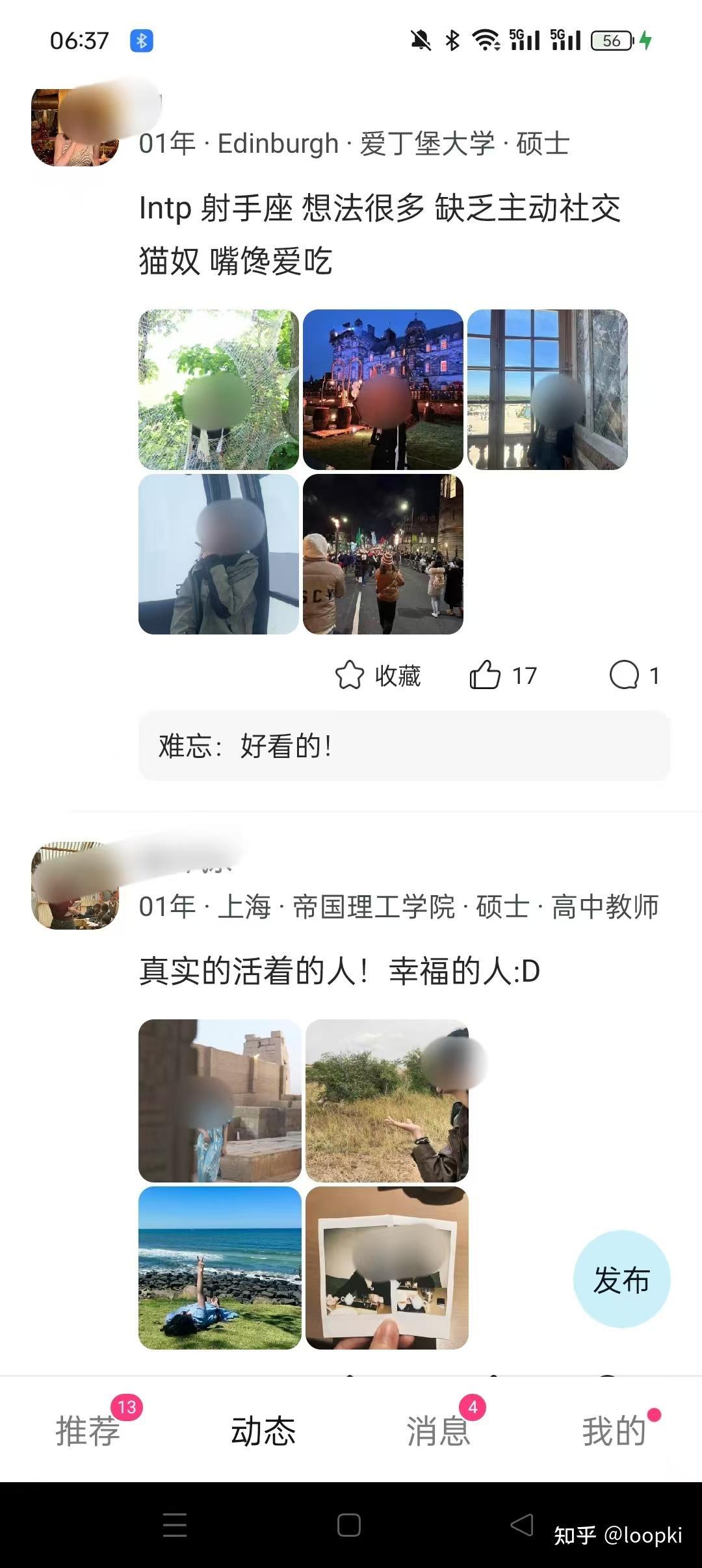Tap the 发布 publish button

(619, 1278)
